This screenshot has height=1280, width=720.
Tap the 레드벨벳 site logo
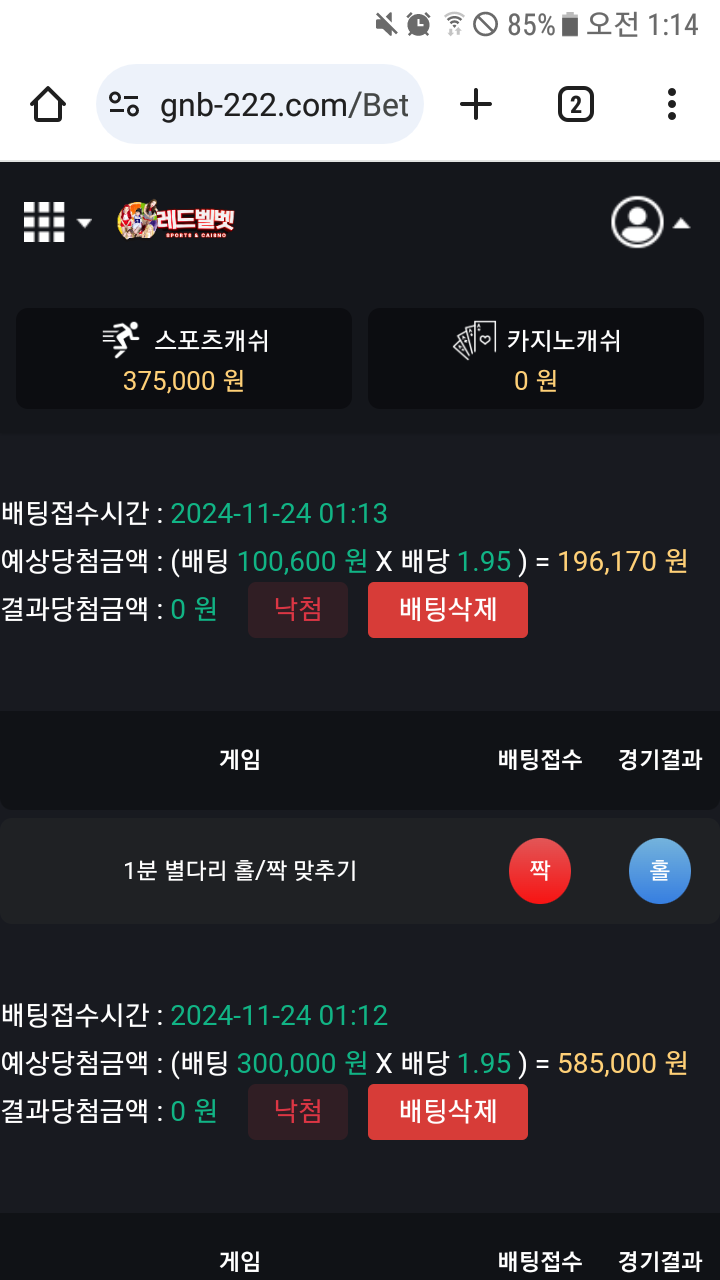coord(175,221)
